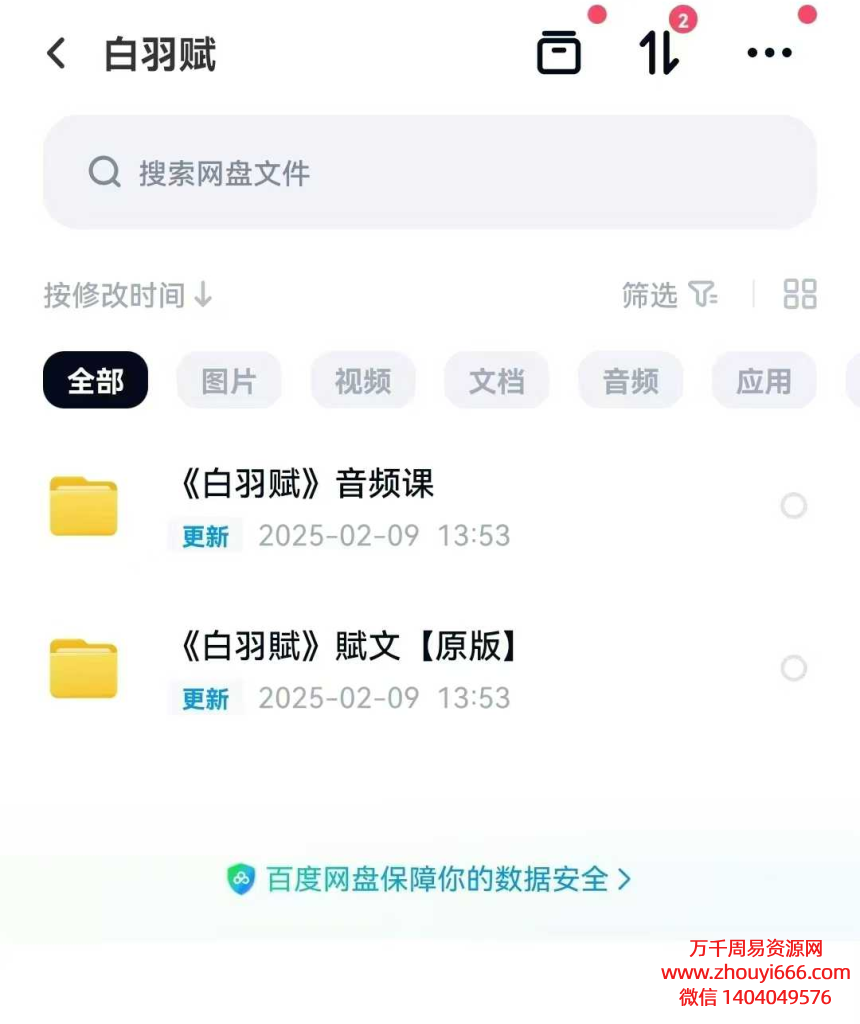860x1024 pixels.
Task: Filter files by 图片
Action: pos(229,381)
